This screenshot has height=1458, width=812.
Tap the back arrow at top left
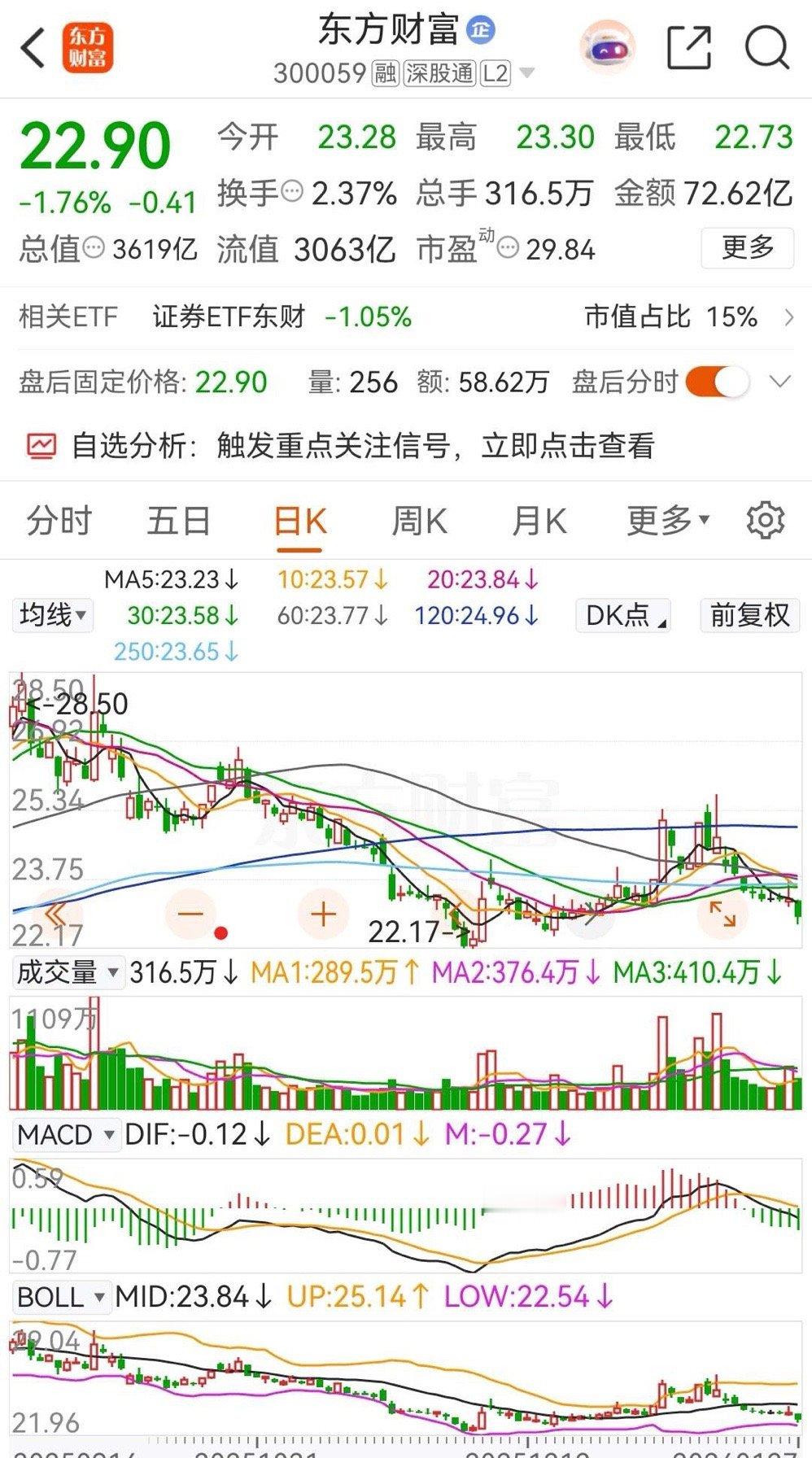[x=31, y=46]
